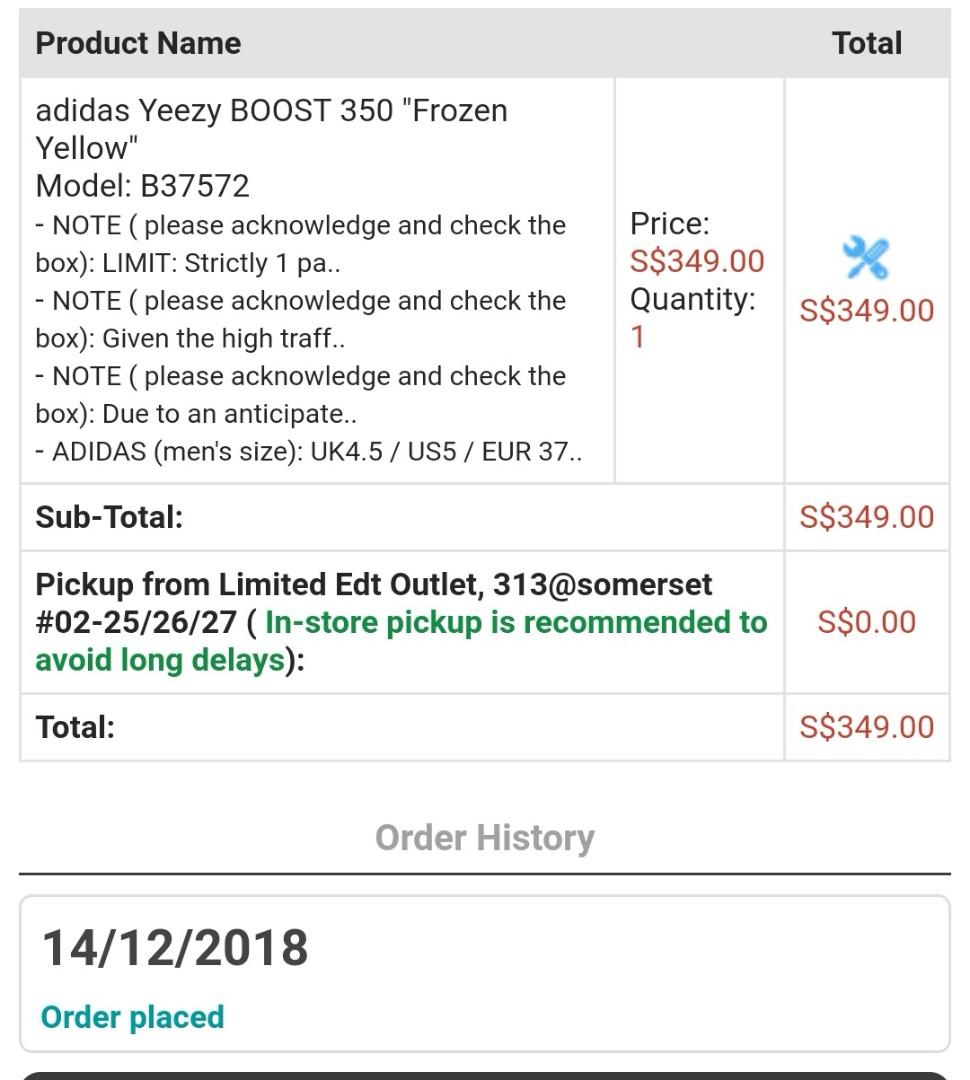Image resolution: width=970 pixels, height=1080 pixels.
Task: Click the Order History heading
Action: click(x=484, y=837)
